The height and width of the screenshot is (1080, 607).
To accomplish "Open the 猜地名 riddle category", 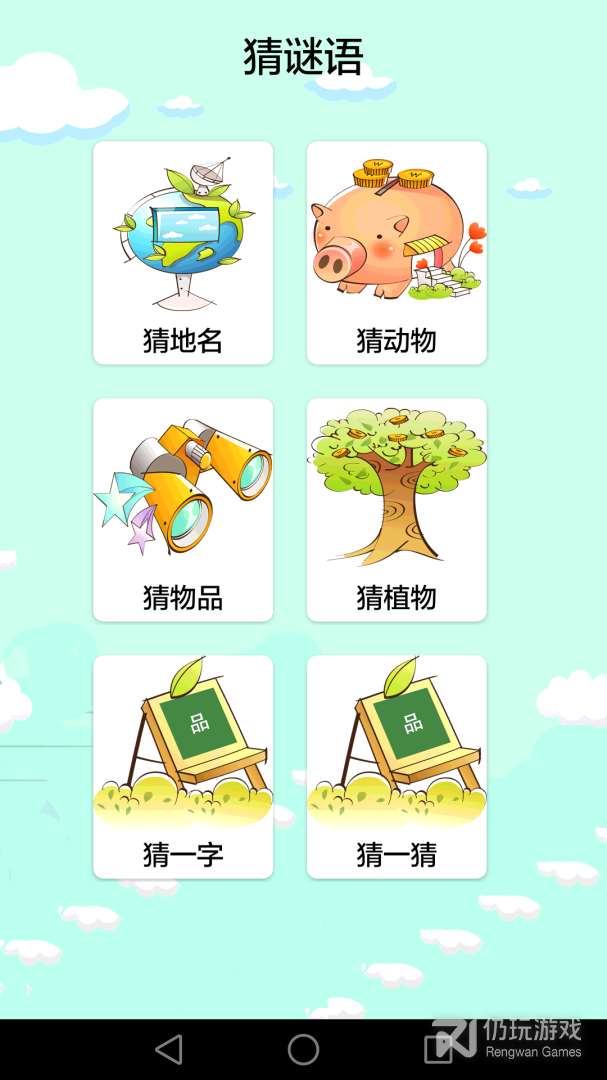I will [183, 253].
